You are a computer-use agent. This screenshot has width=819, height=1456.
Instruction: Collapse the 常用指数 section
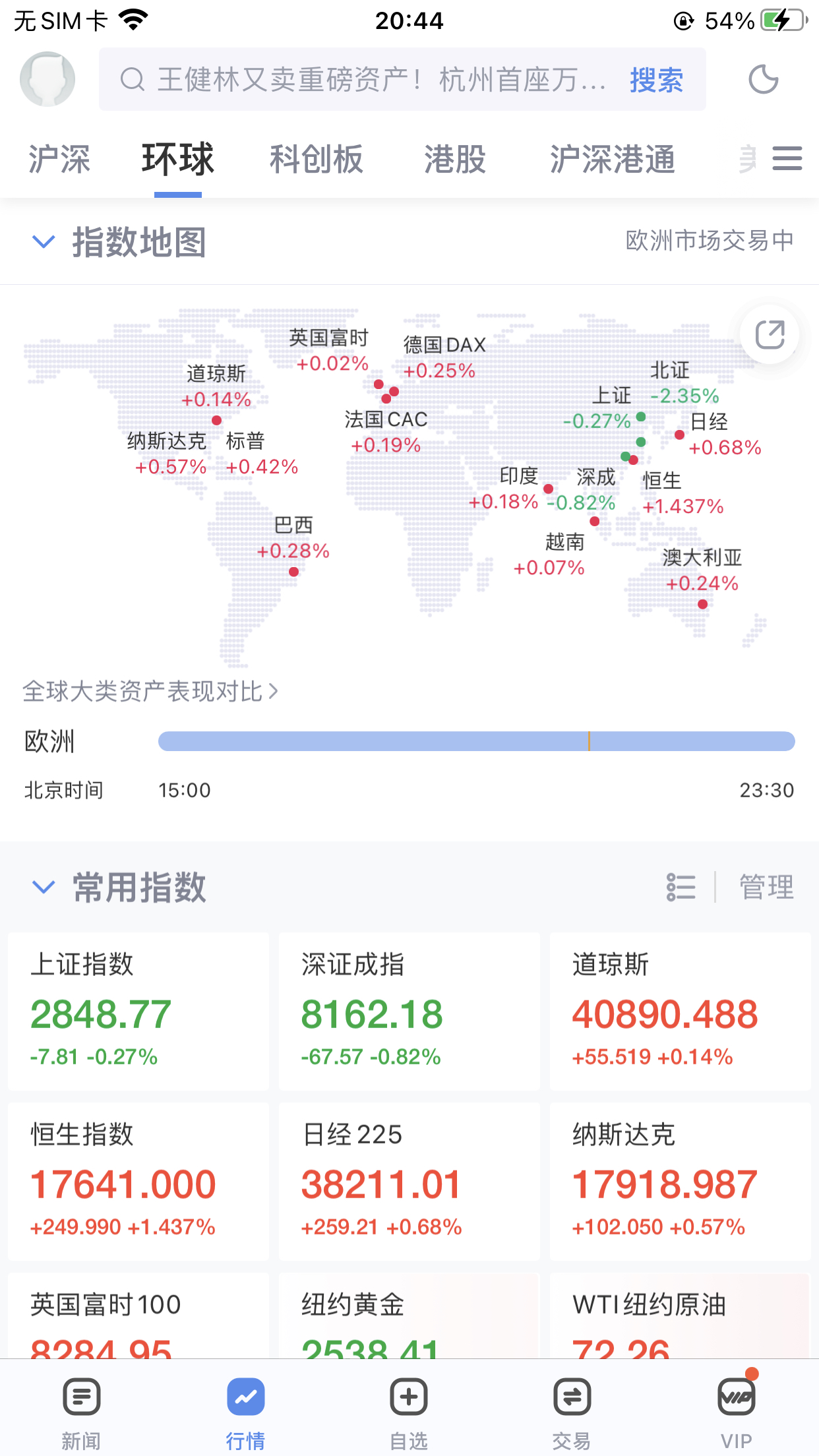44,887
